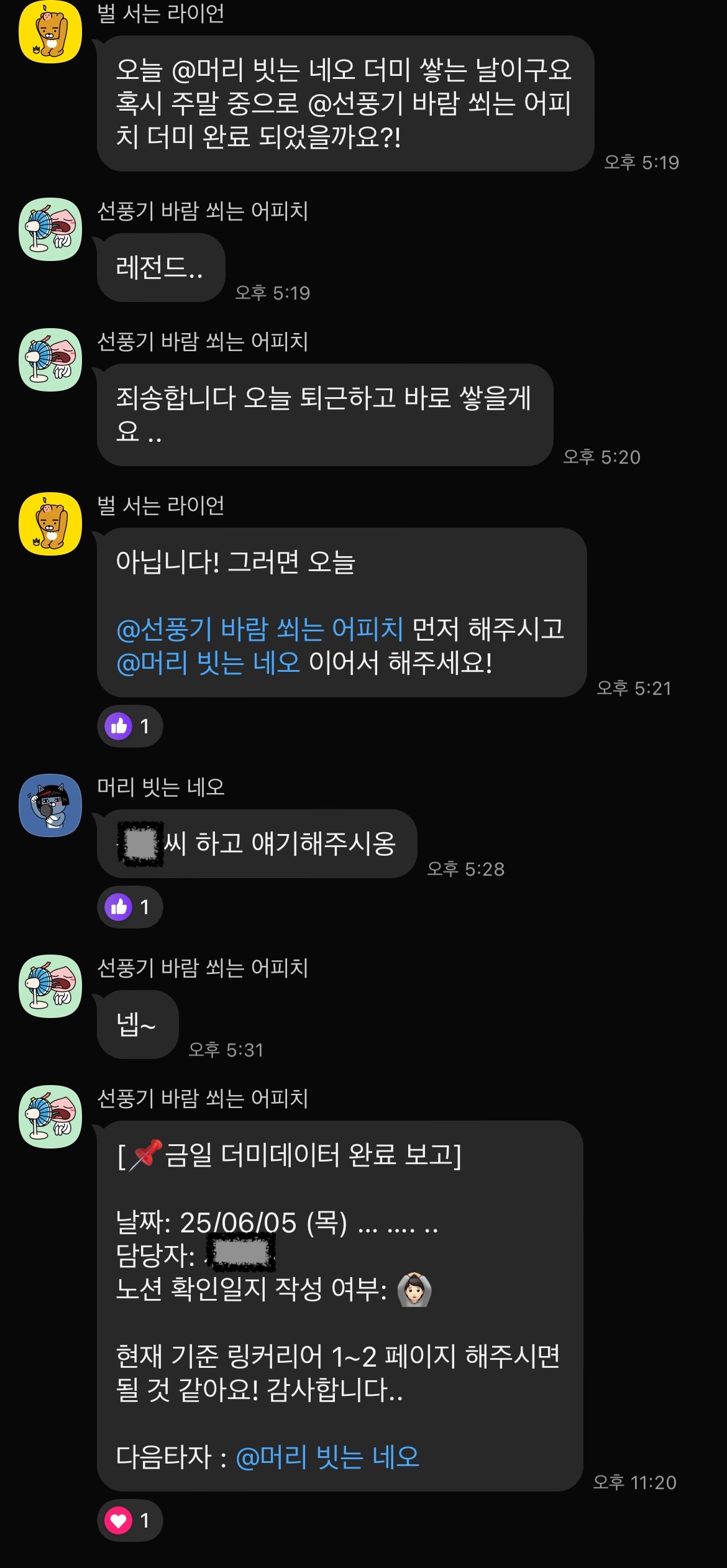727x1568 pixels.
Task: Open 라이언's avatar beside "더미 쌓는 날이구요" message
Action: tap(50, 31)
